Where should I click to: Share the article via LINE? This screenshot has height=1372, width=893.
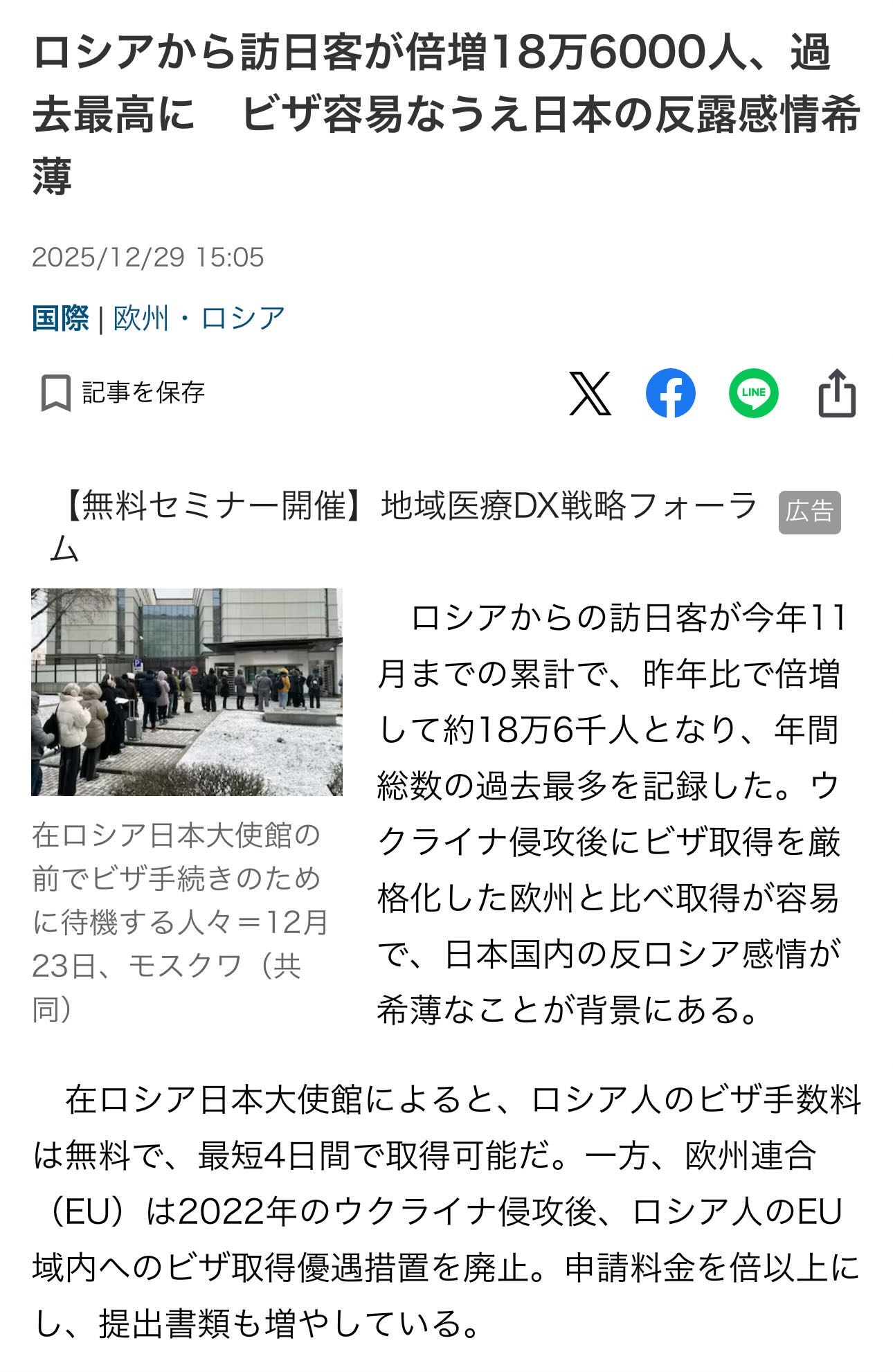[753, 393]
